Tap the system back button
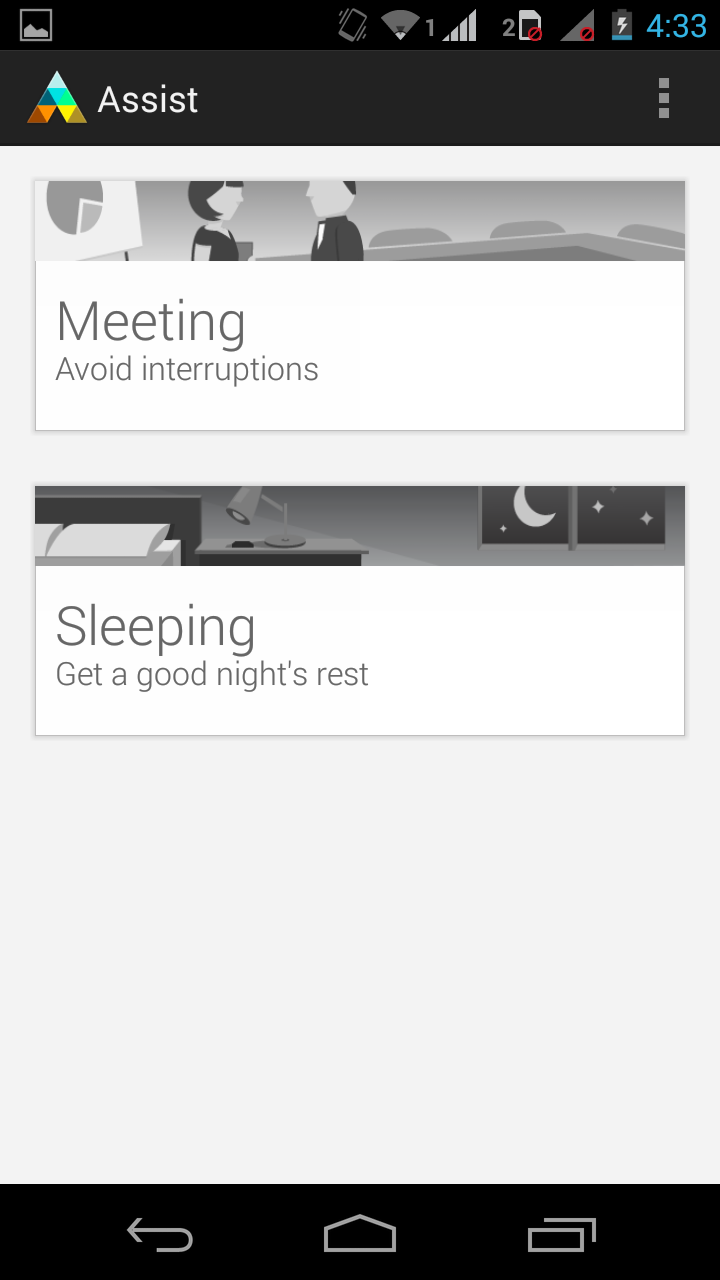This screenshot has height=1280, width=720. pyautogui.click(x=160, y=1235)
